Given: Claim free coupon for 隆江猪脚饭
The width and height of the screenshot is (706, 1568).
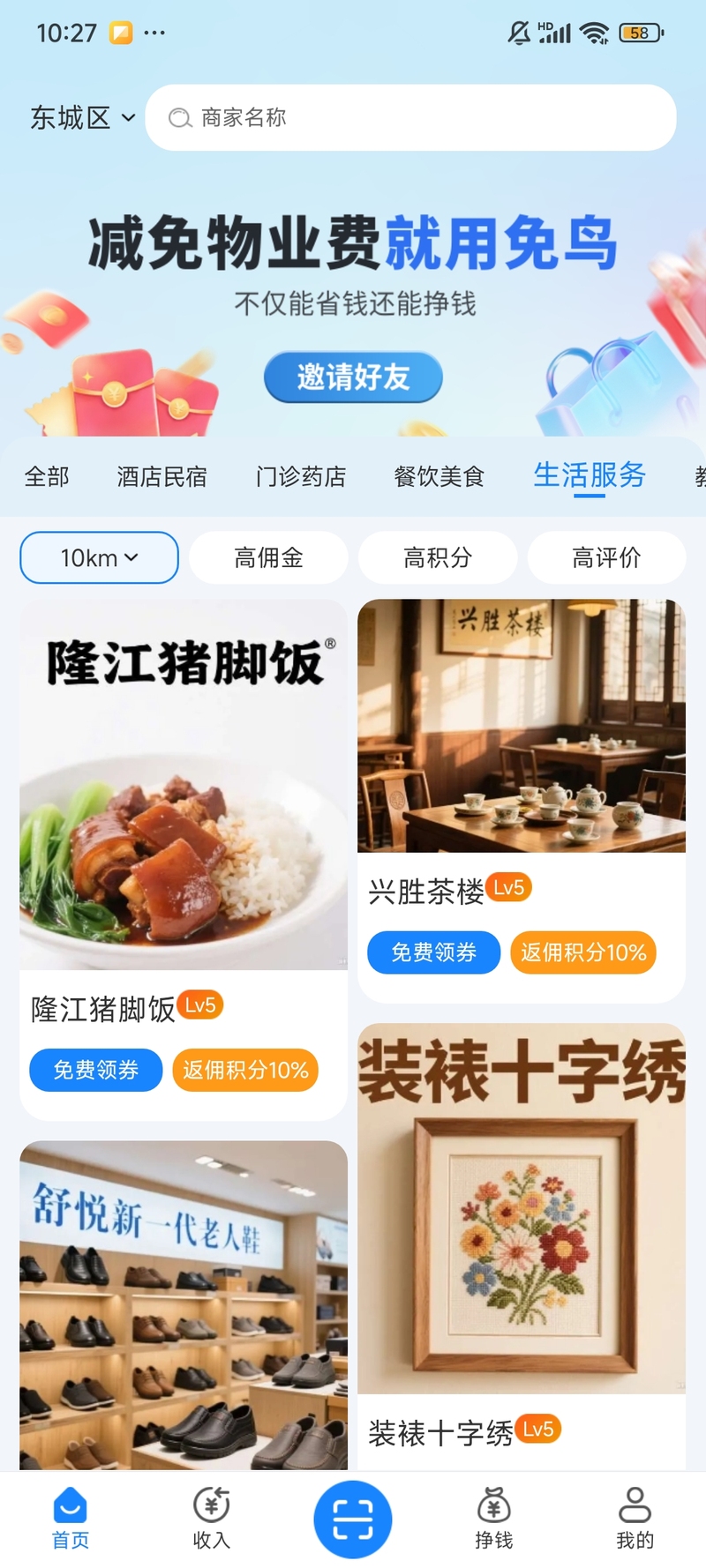Looking at the screenshot, I should [95, 1070].
